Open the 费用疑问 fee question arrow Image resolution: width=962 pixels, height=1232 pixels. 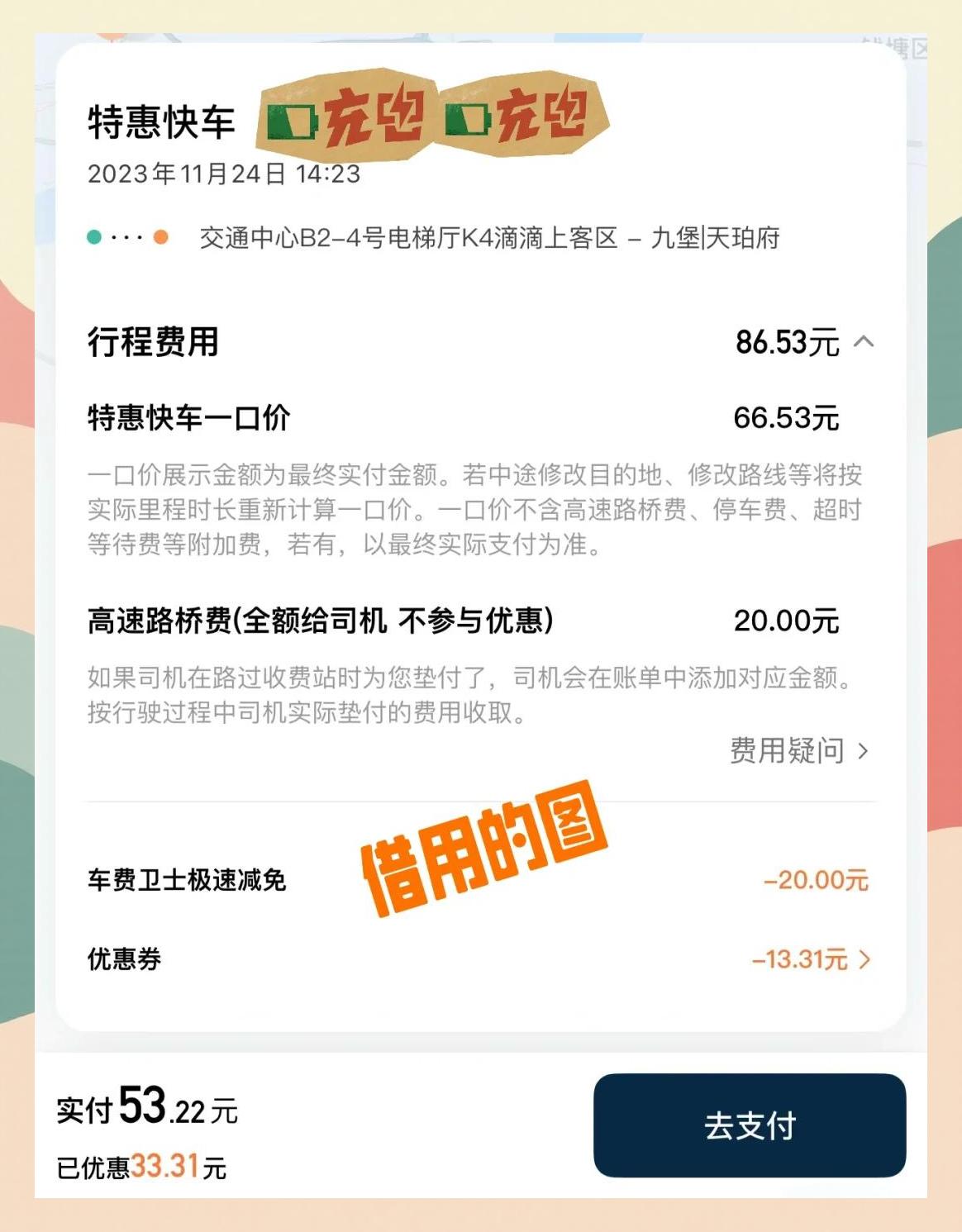(x=864, y=752)
